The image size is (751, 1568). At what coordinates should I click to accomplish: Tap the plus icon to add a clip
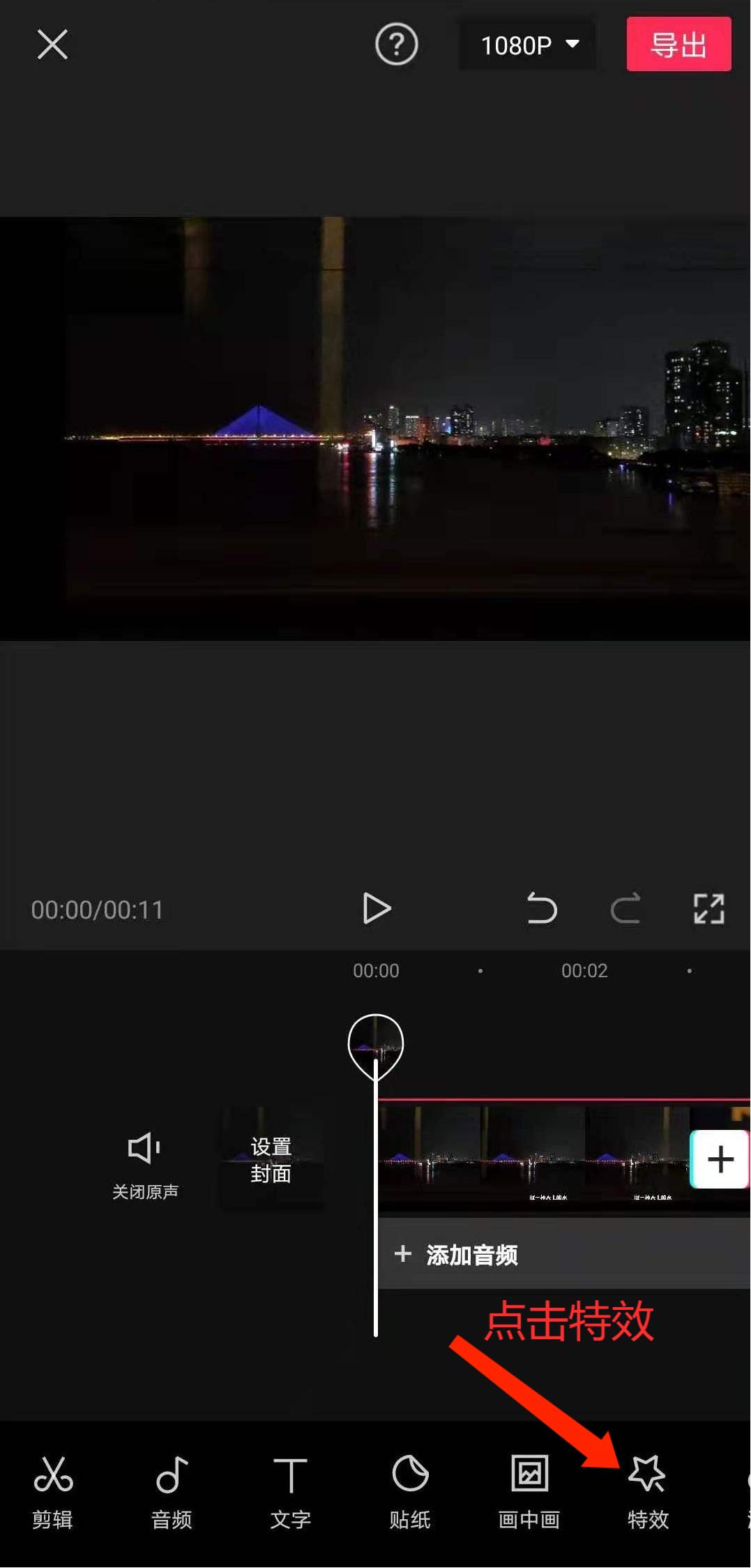point(719,1159)
